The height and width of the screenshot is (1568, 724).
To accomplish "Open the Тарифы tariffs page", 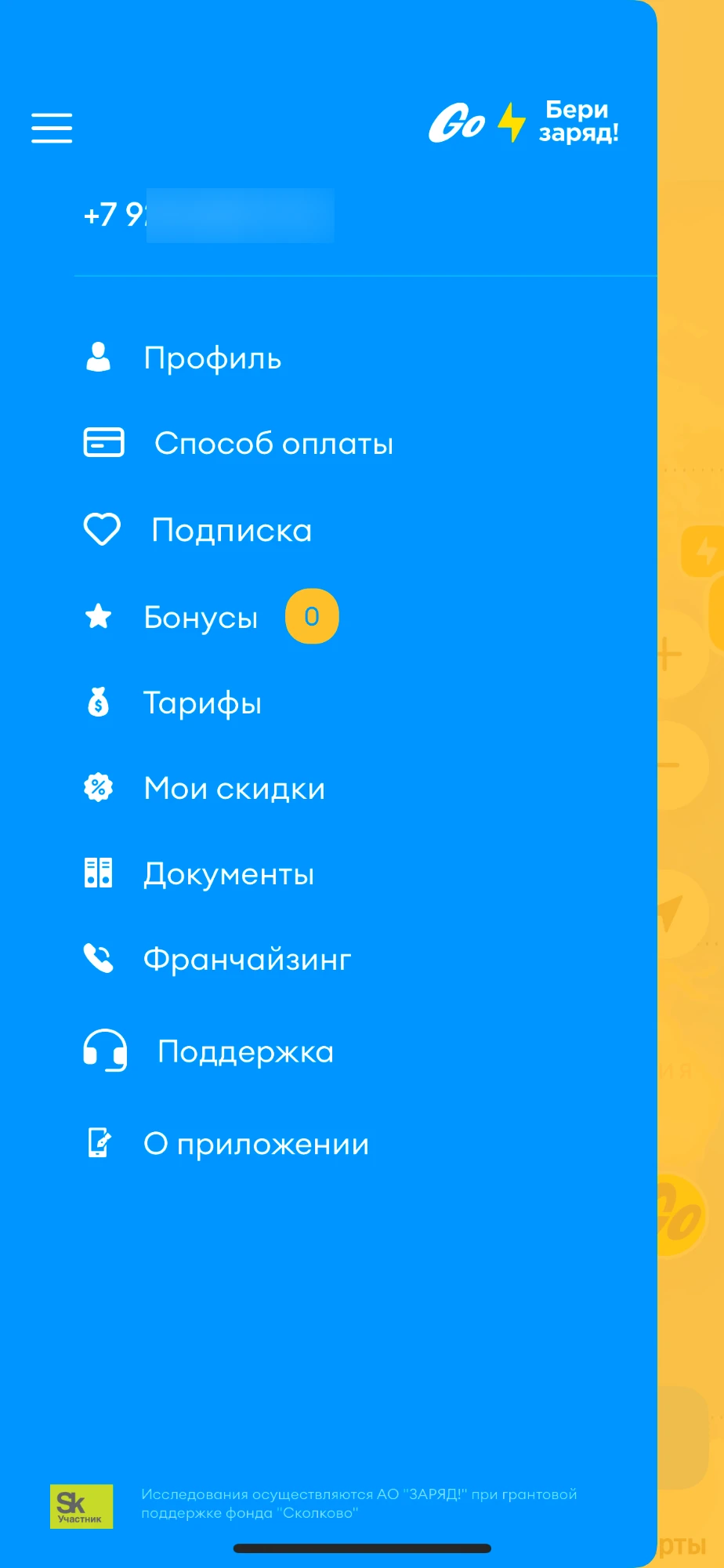I will (202, 703).
